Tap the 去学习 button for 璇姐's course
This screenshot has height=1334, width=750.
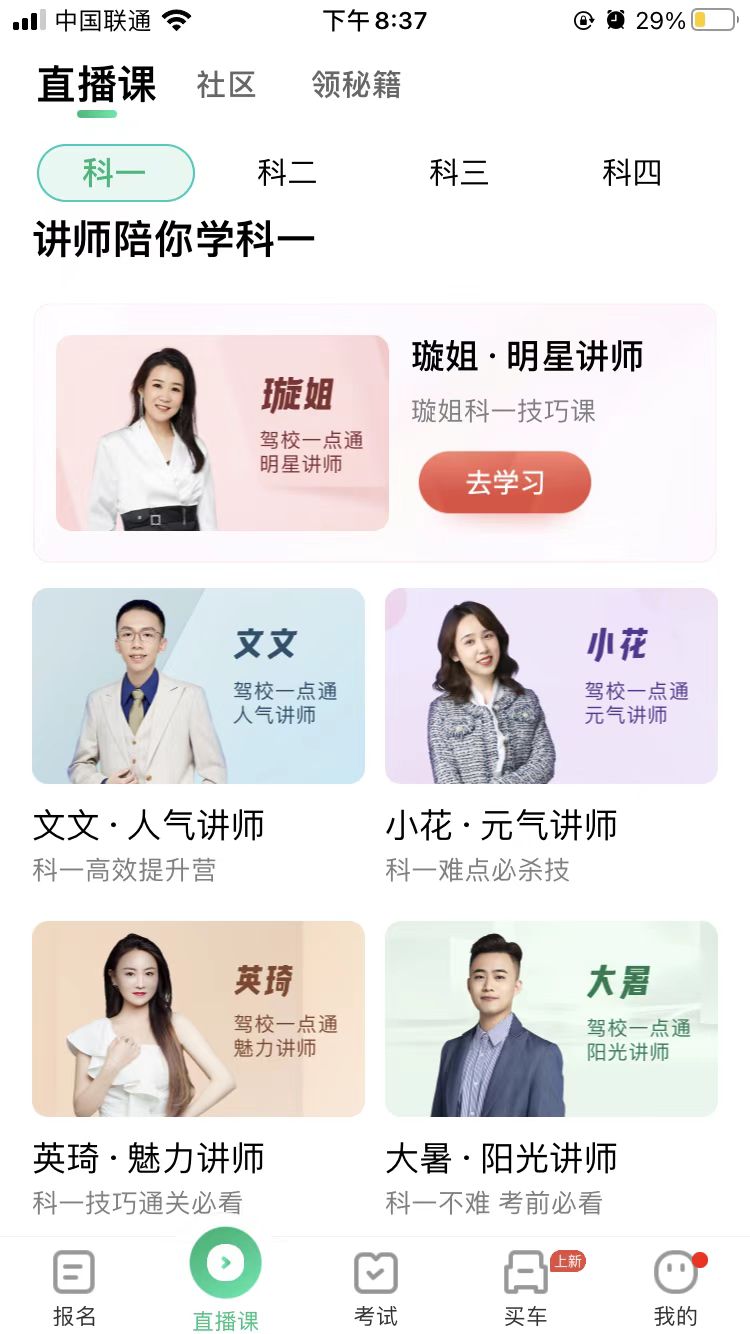pos(505,483)
